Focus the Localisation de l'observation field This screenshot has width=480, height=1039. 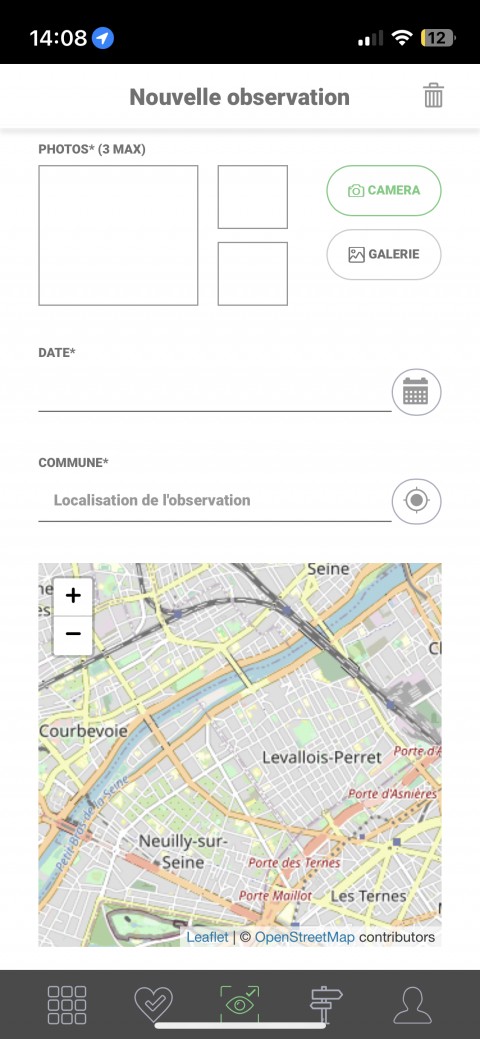click(215, 500)
